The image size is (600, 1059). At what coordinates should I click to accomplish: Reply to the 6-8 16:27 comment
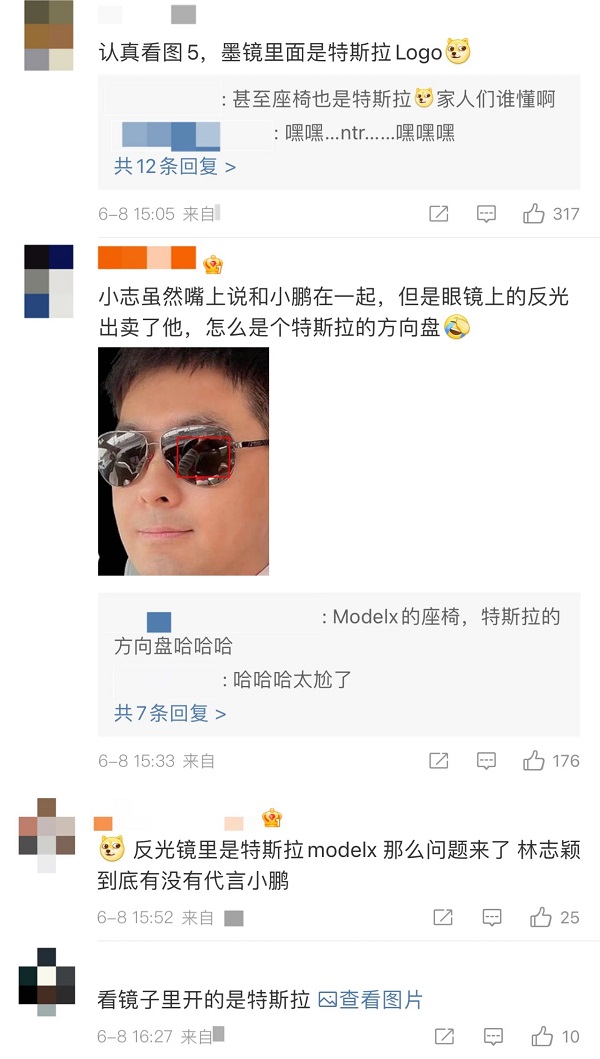[x=491, y=1036]
